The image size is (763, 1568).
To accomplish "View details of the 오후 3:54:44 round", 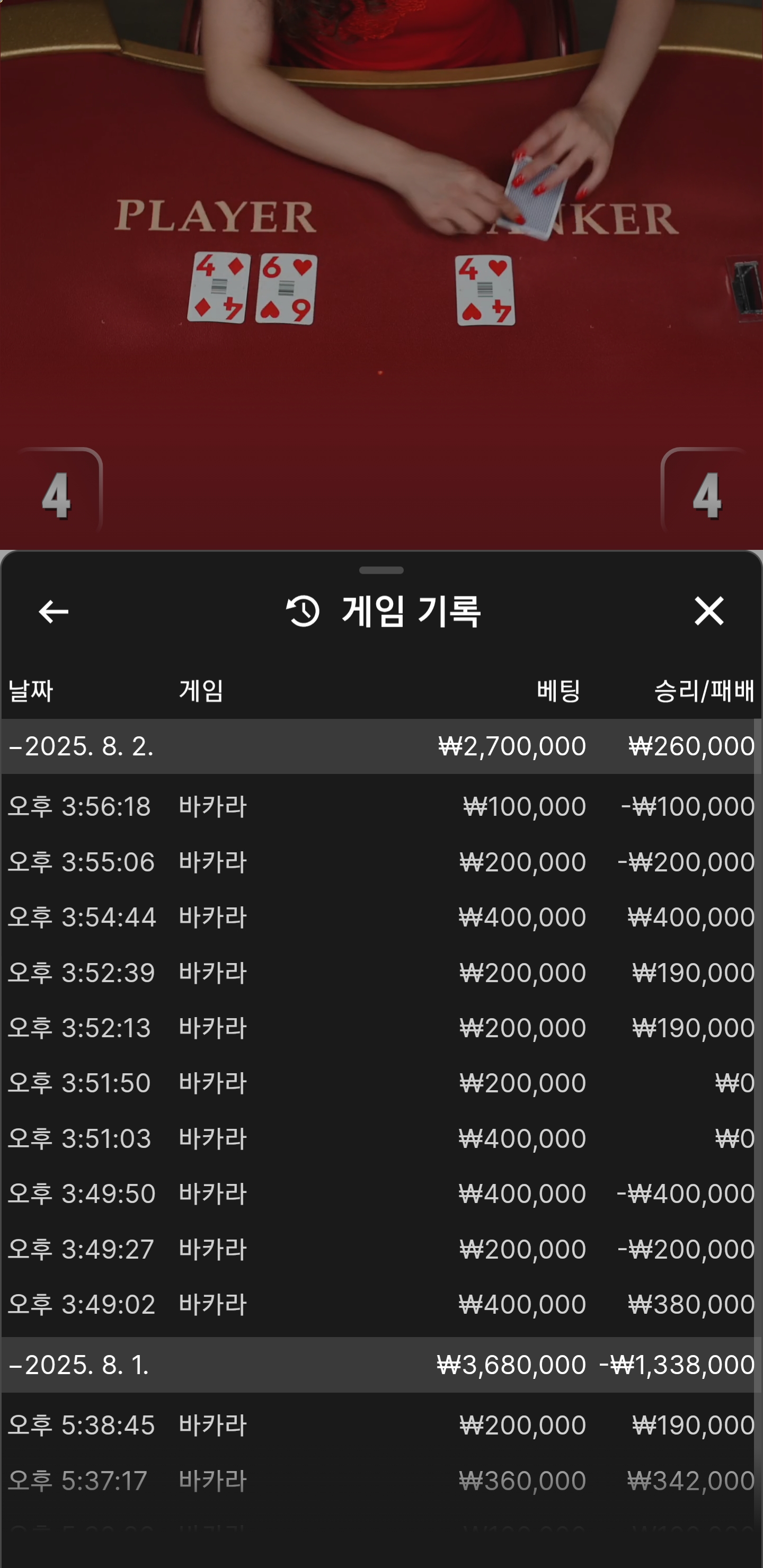I will tap(381, 916).
